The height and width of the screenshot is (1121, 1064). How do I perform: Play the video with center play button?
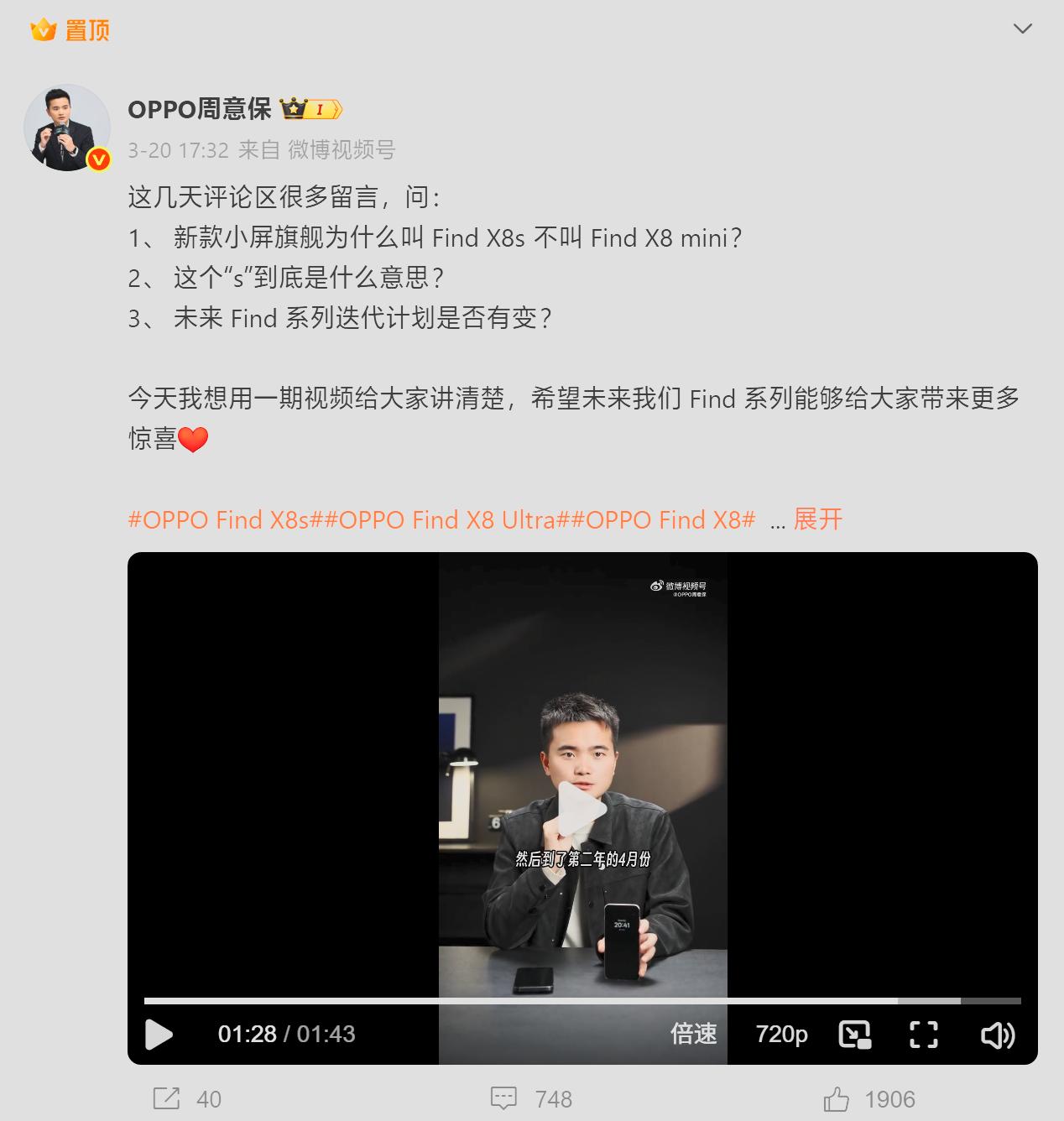click(582, 809)
